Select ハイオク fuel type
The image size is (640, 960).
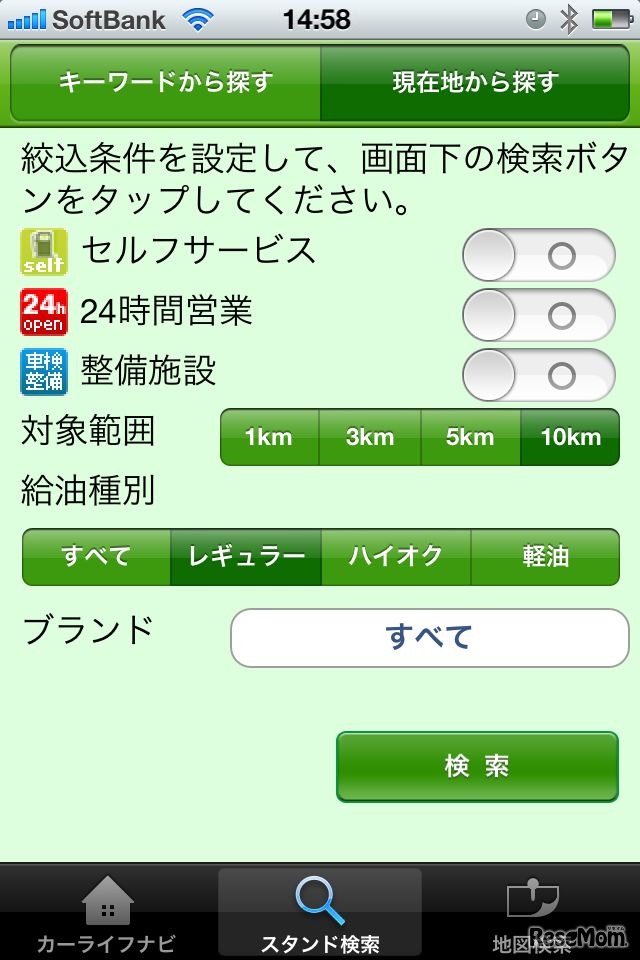pyautogui.click(x=396, y=557)
